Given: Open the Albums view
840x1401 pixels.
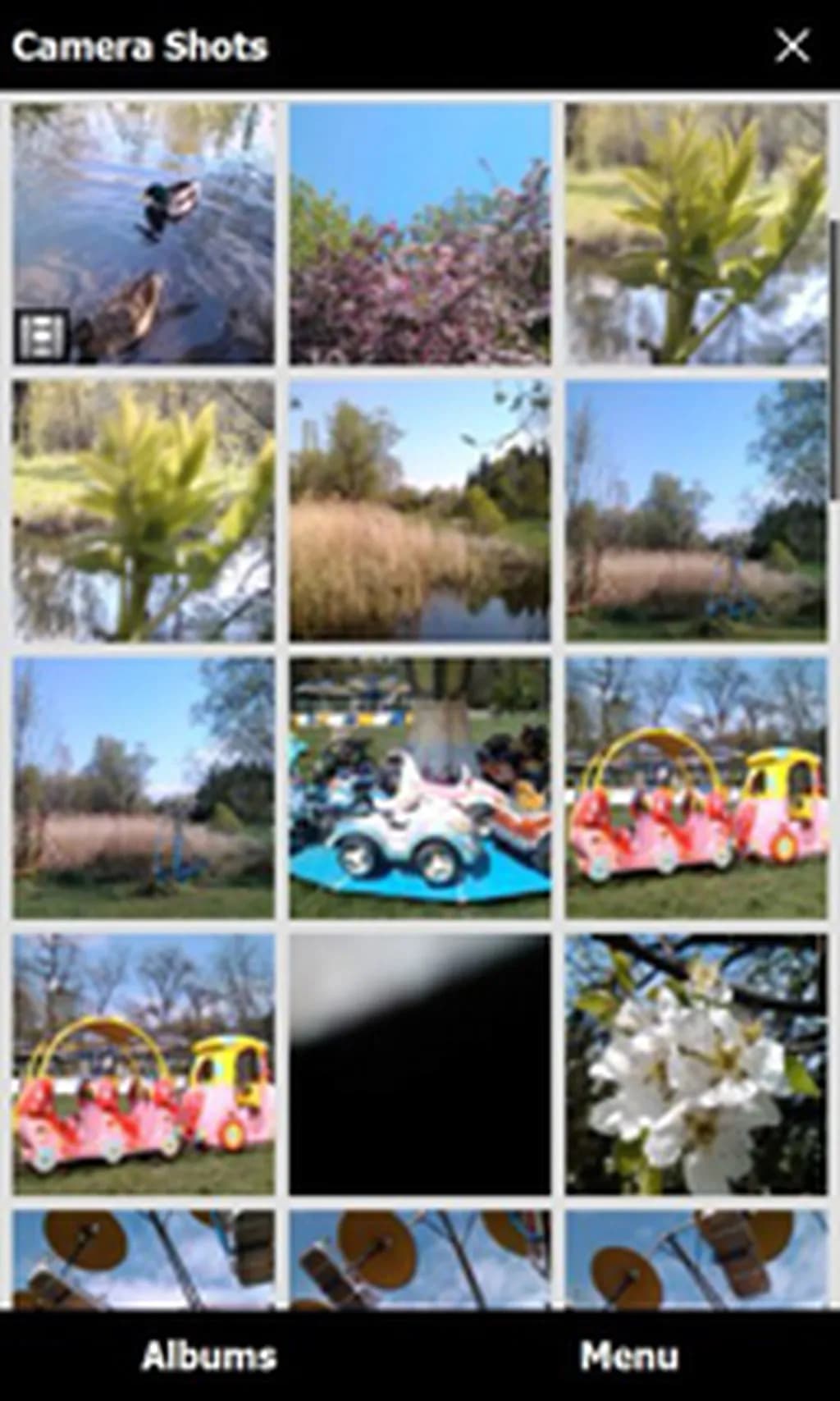Looking at the screenshot, I should [x=208, y=1355].
